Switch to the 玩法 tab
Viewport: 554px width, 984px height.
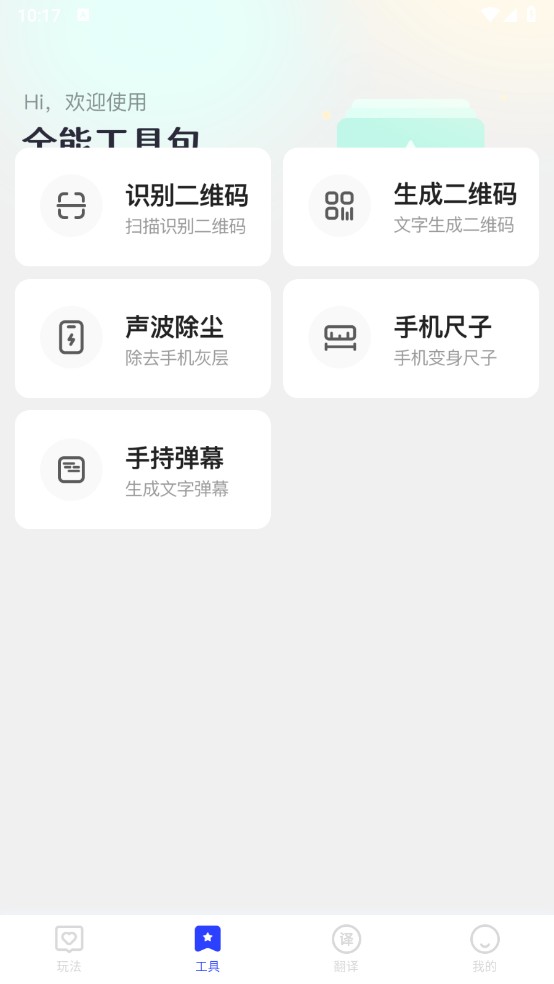(x=69, y=949)
